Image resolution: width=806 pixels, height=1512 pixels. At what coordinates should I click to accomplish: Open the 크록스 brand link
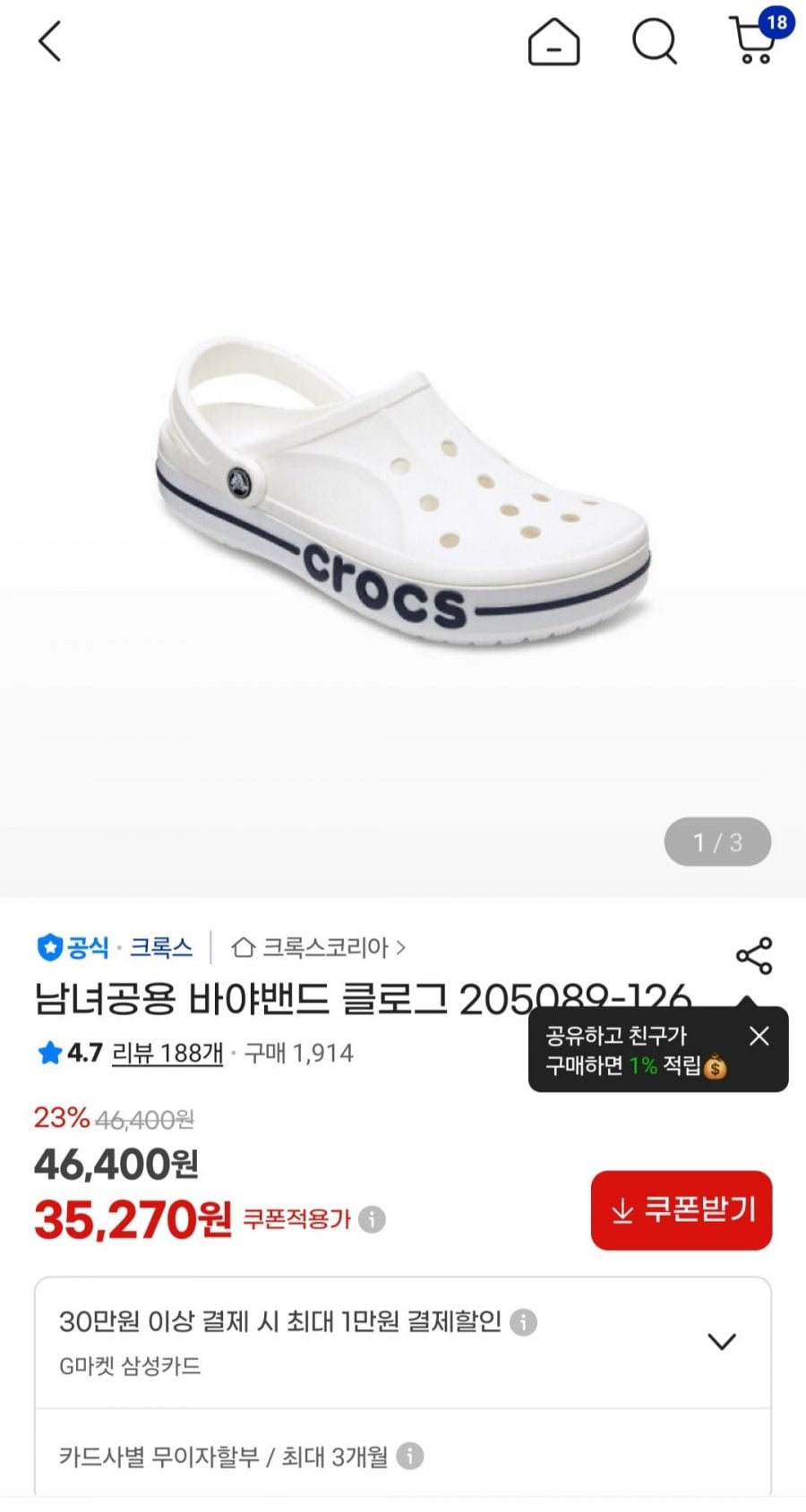161,947
